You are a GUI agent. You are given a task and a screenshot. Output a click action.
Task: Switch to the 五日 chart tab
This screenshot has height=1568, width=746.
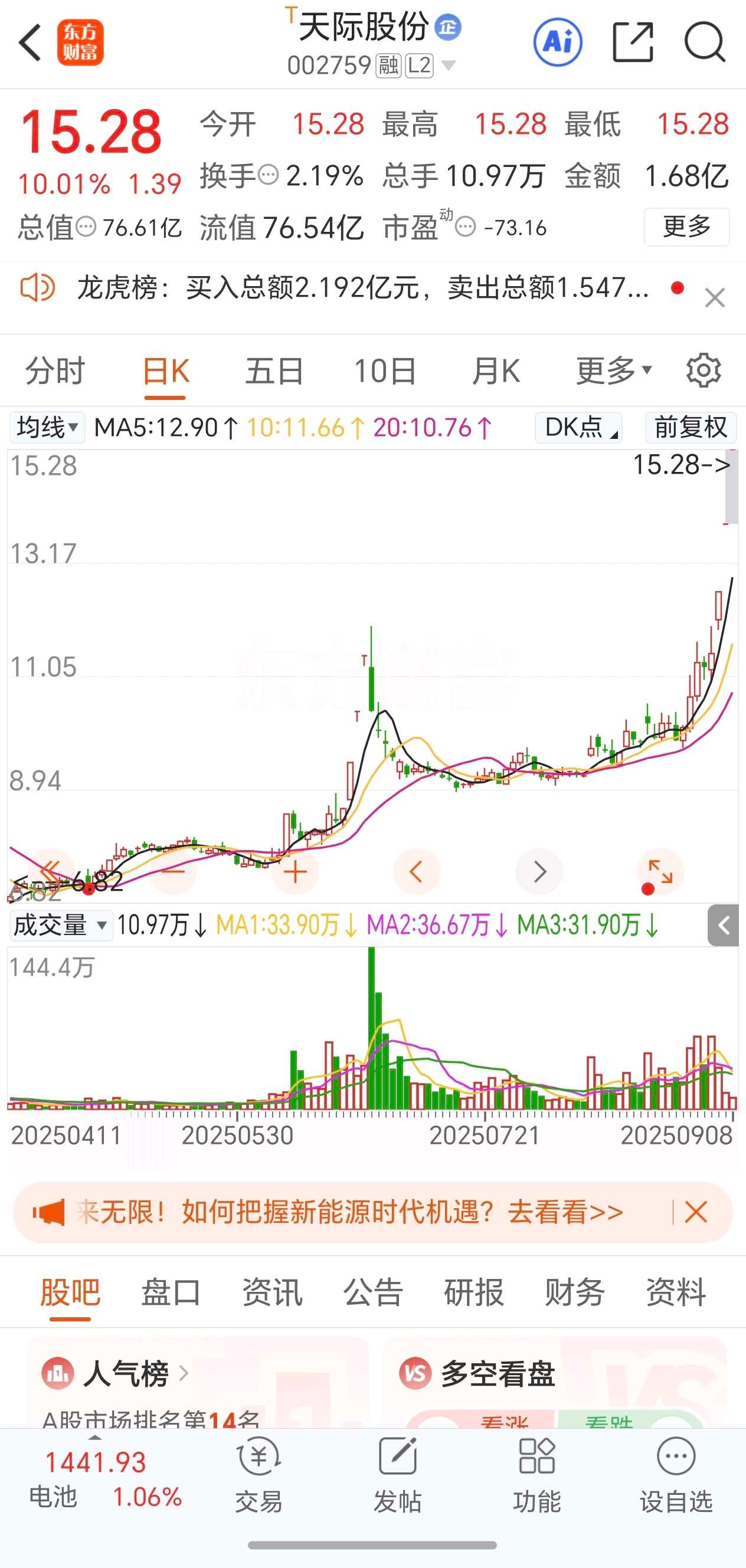(274, 371)
